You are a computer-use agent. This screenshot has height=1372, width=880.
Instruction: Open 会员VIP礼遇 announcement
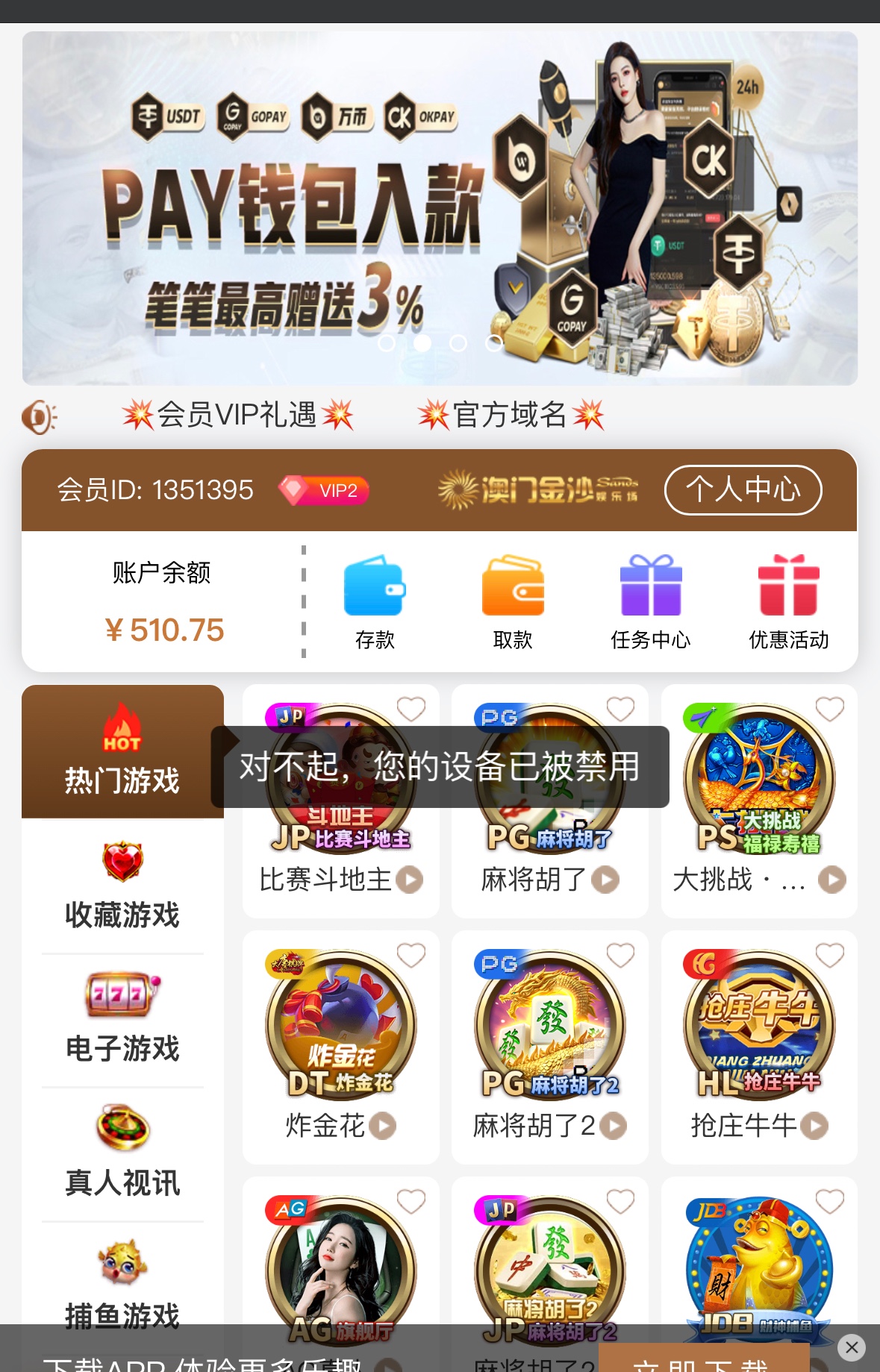click(237, 415)
